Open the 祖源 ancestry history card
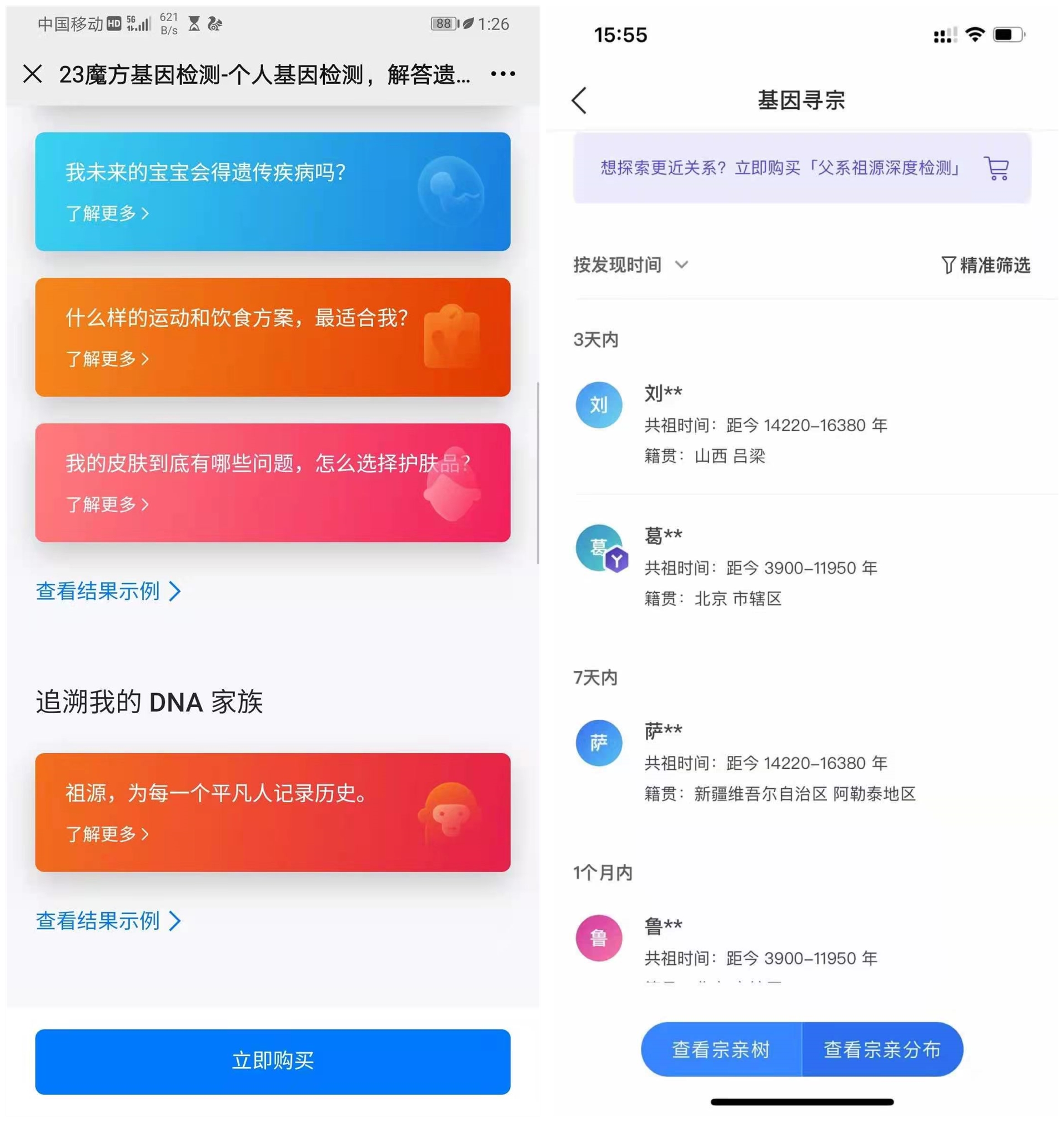This screenshot has width=1064, height=1122. [x=272, y=812]
